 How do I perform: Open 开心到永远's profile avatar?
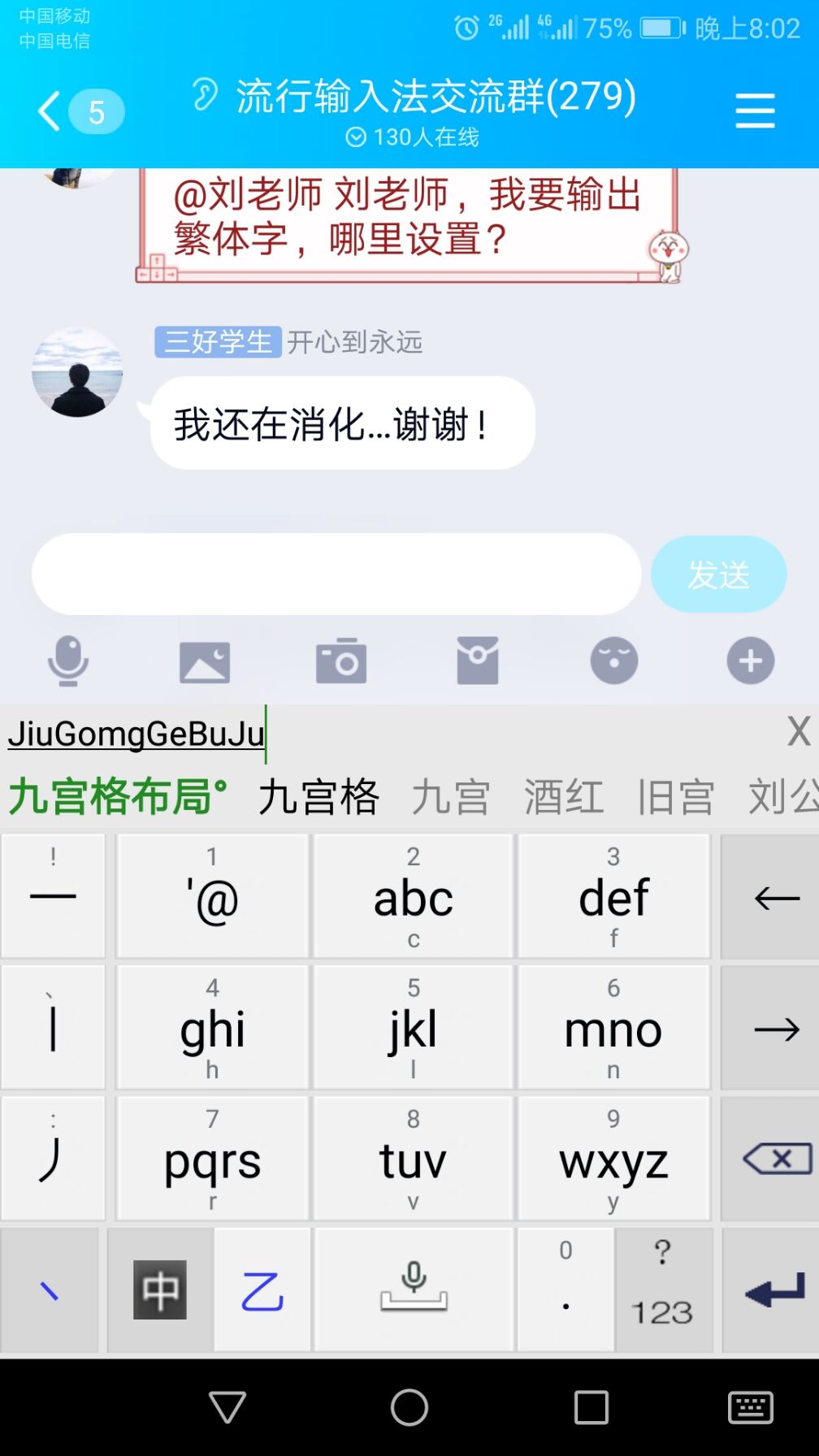77,373
